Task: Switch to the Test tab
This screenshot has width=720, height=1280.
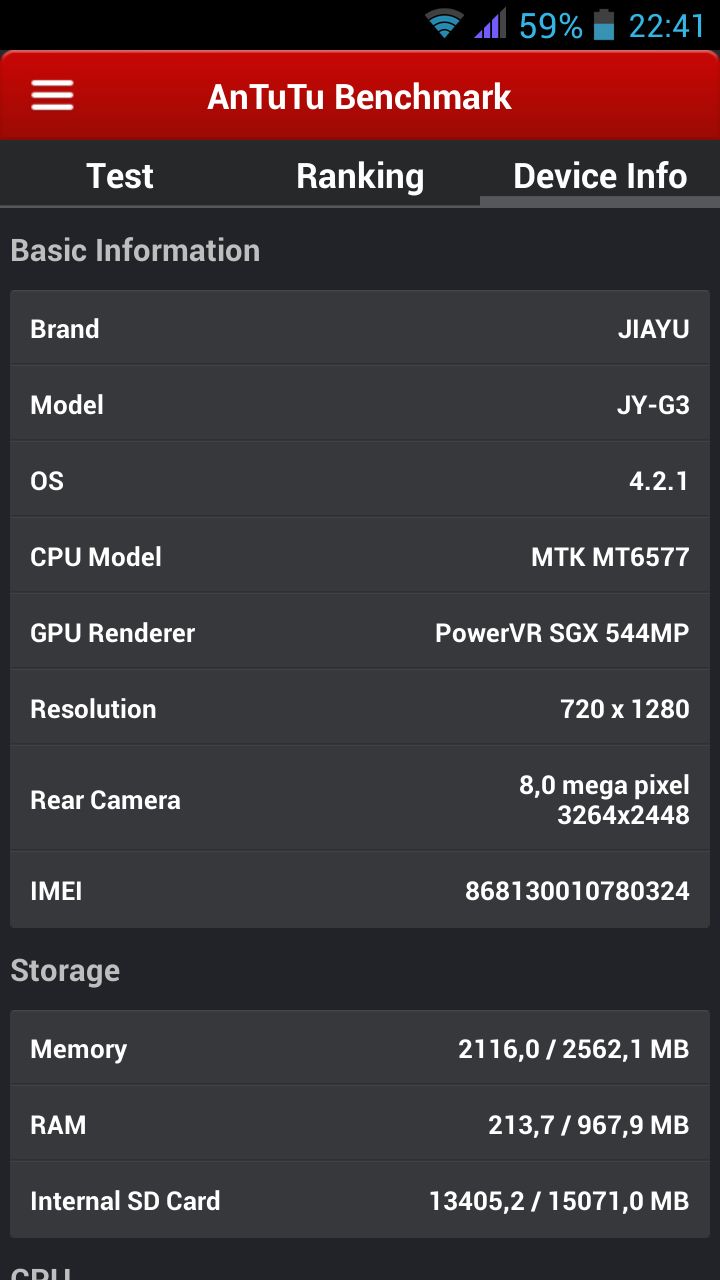Action: (120, 176)
